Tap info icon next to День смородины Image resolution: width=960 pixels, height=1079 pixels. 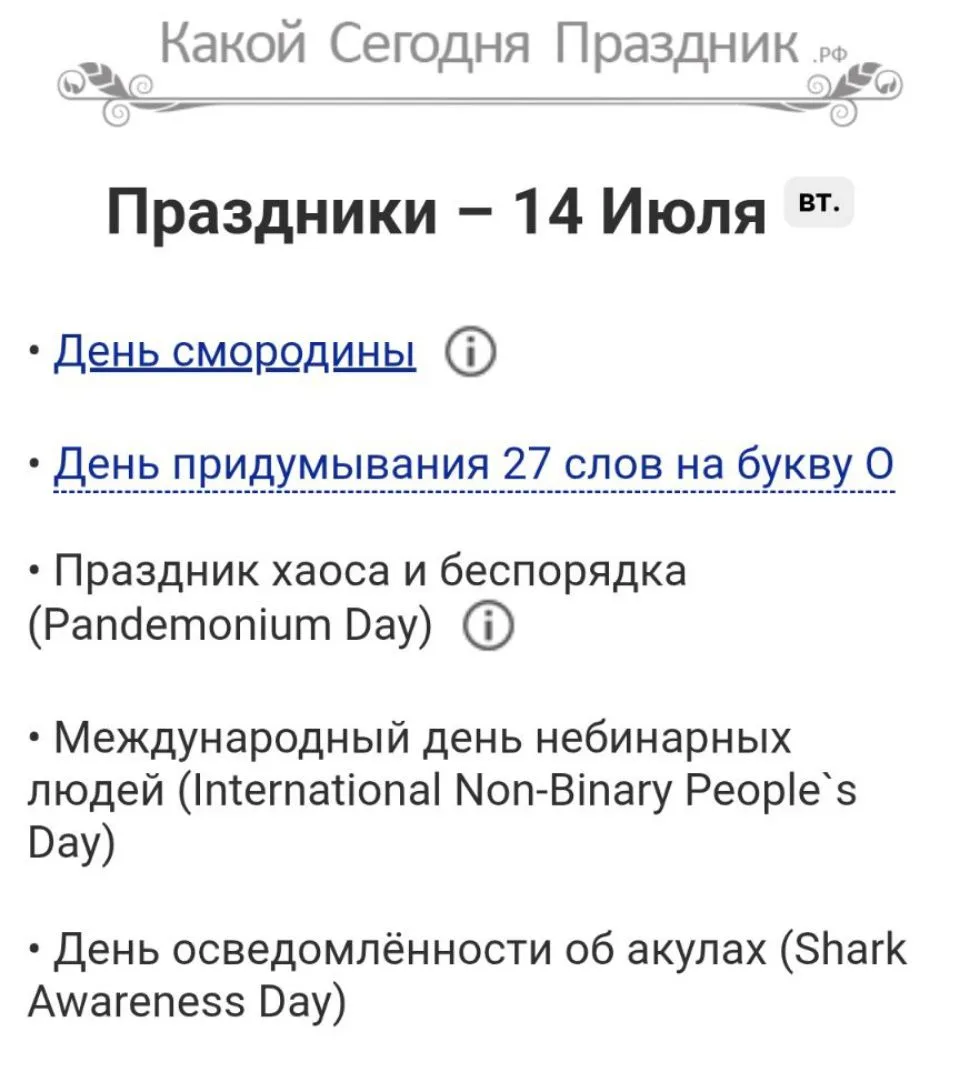471,353
